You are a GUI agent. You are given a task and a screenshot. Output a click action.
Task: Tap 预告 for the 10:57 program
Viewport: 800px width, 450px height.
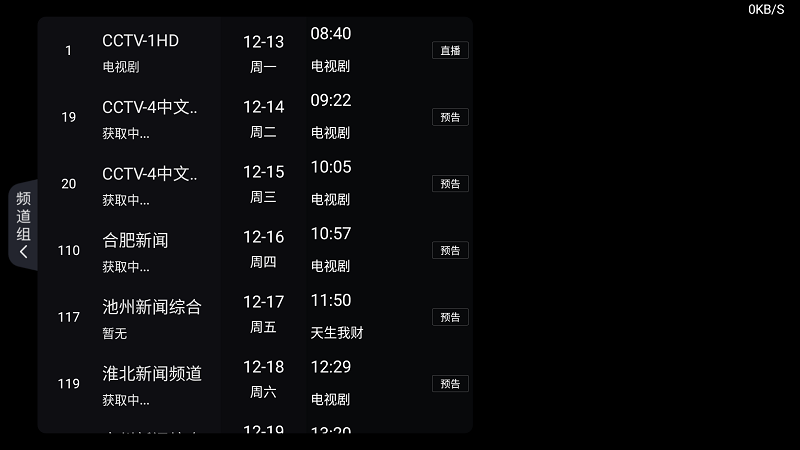click(450, 250)
